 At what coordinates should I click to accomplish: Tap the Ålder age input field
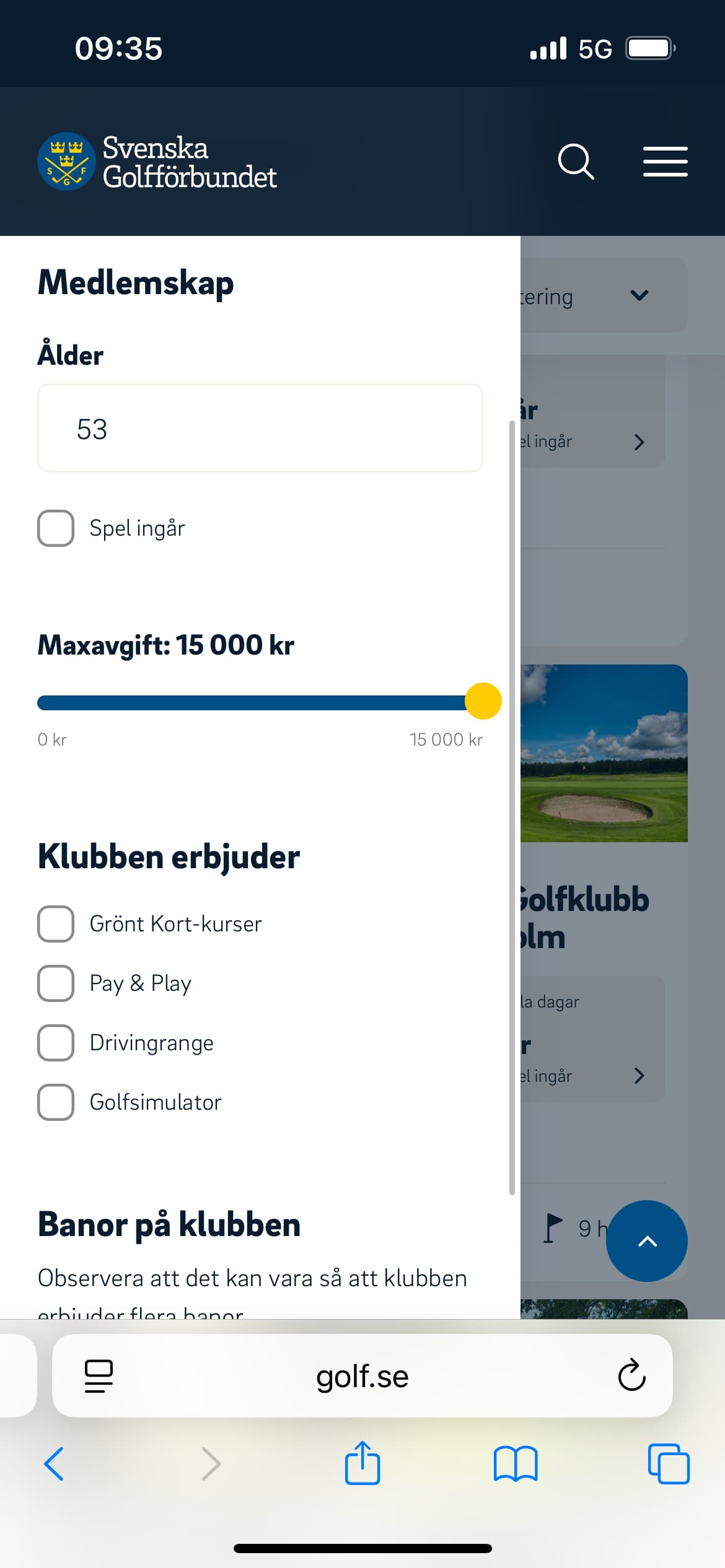click(x=260, y=428)
